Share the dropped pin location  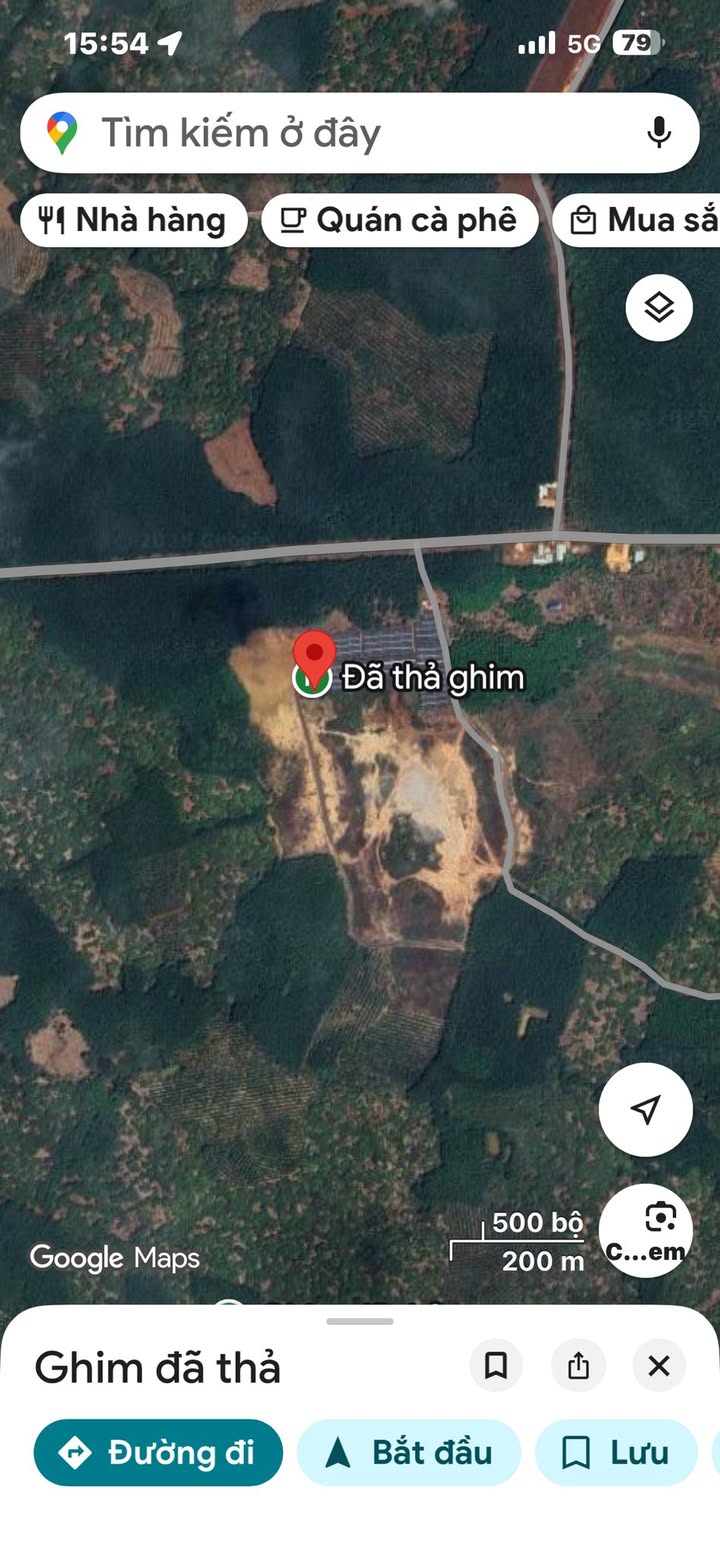pyautogui.click(x=578, y=1365)
